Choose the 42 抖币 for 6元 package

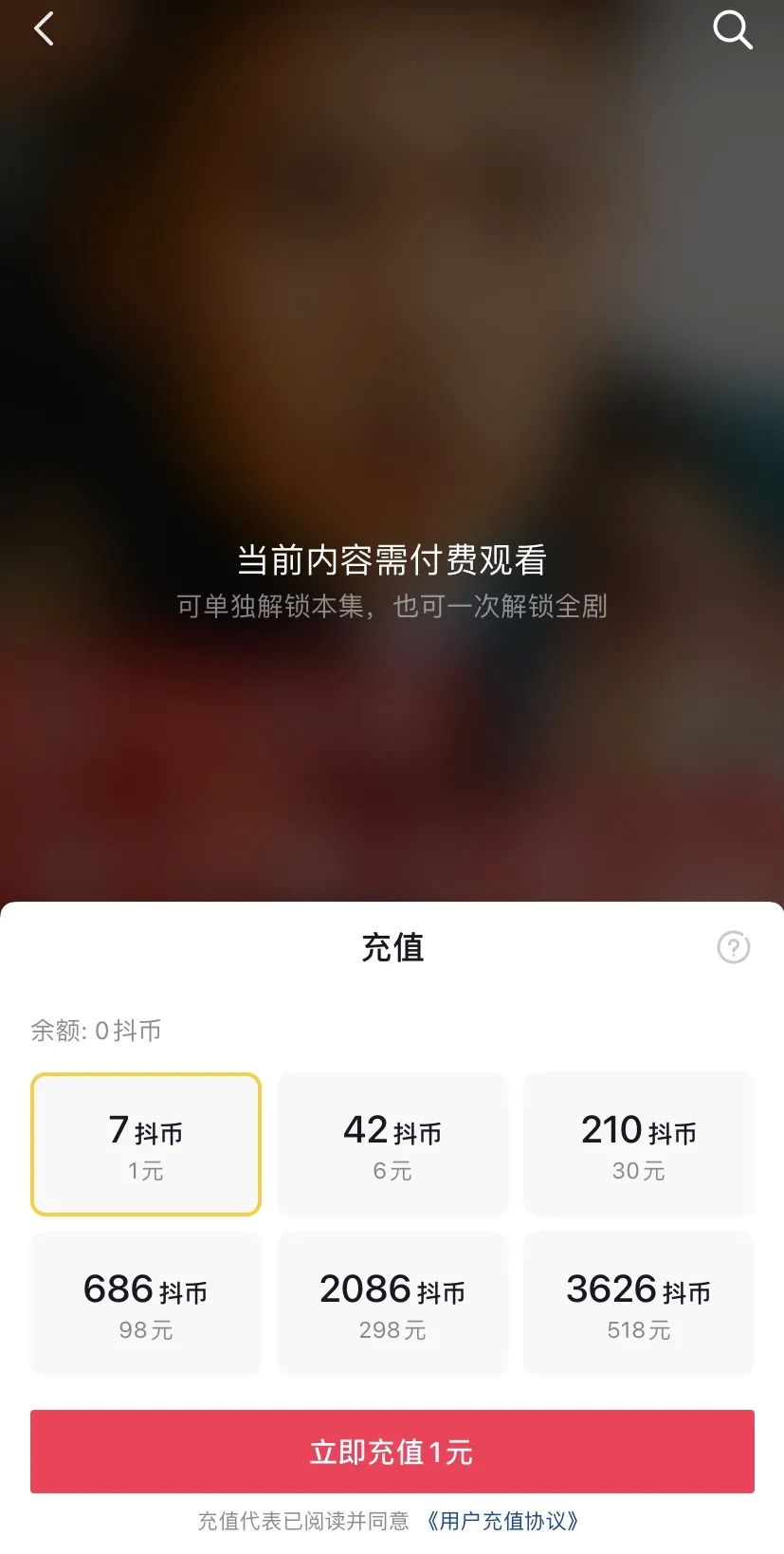click(392, 1144)
